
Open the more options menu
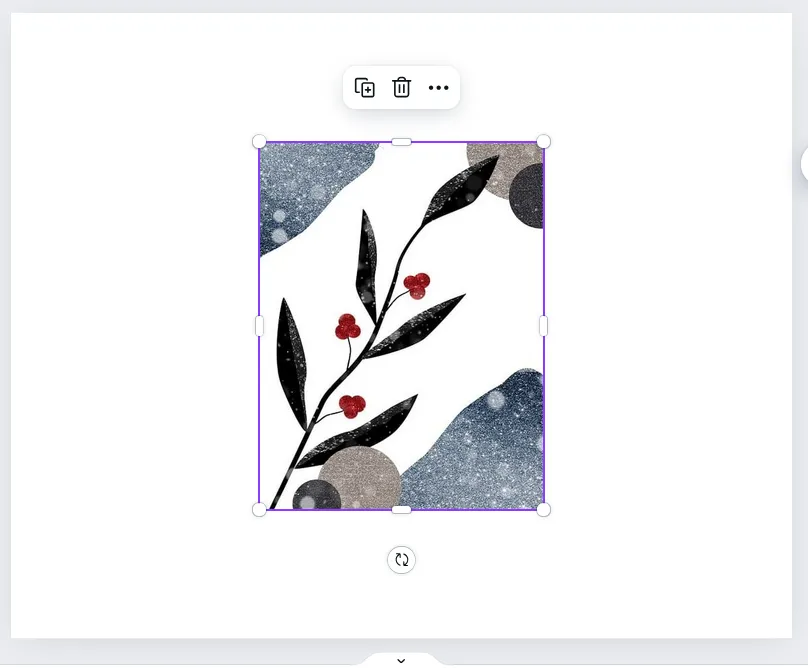coord(438,88)
